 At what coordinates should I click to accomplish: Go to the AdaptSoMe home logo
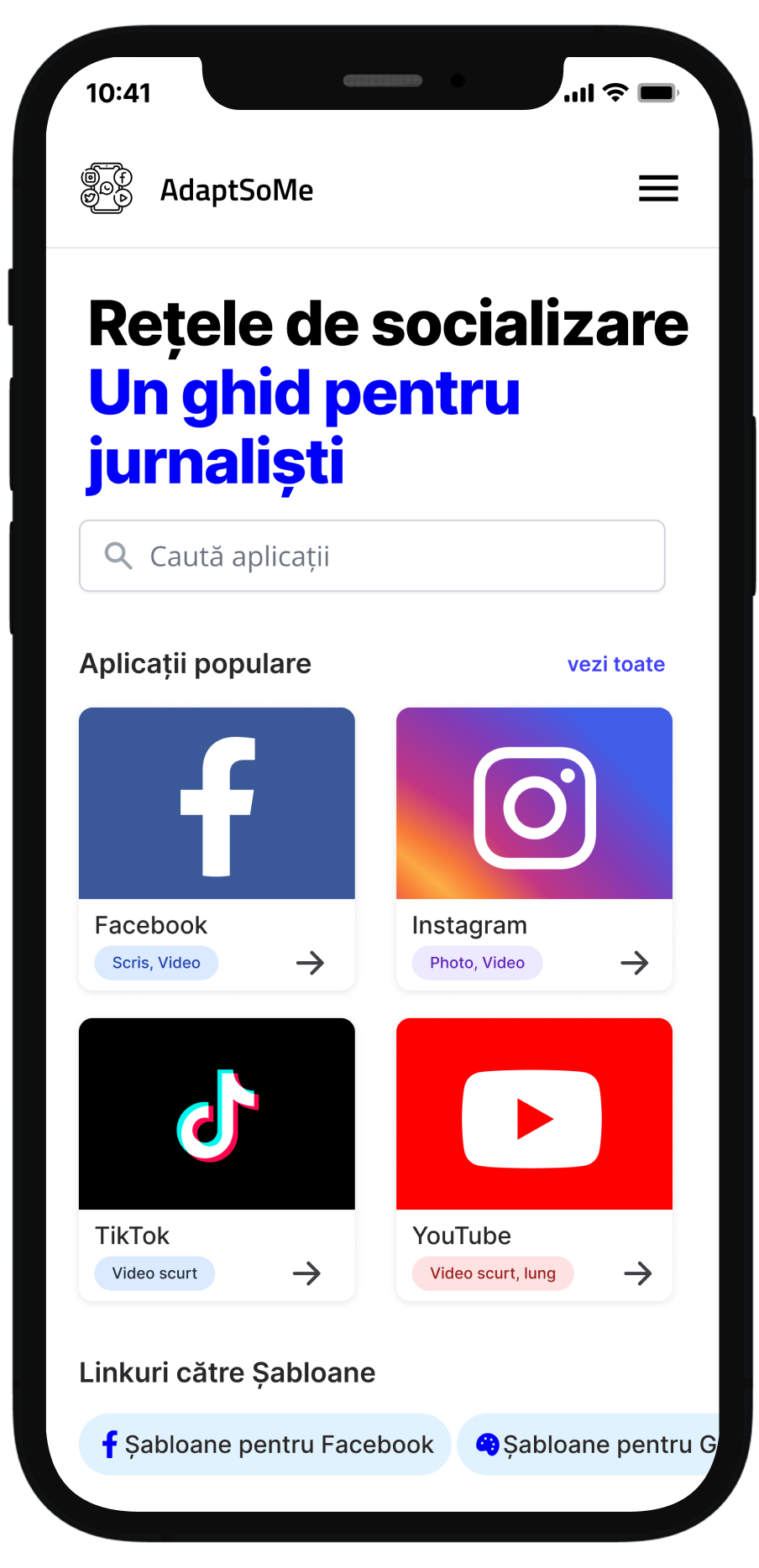click(x=196, y=190)
